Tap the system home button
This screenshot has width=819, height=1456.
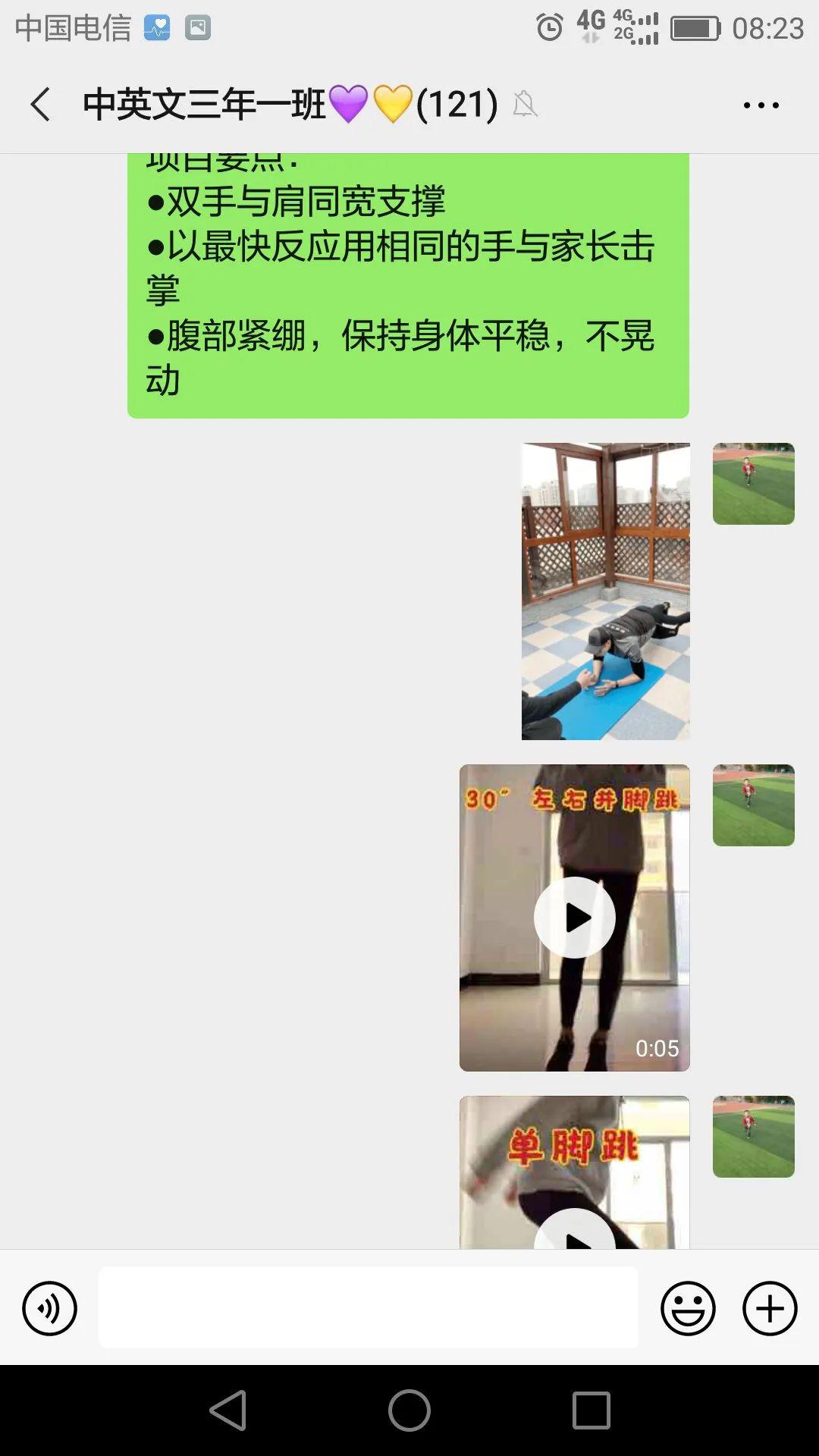[x=409, y=1410]
